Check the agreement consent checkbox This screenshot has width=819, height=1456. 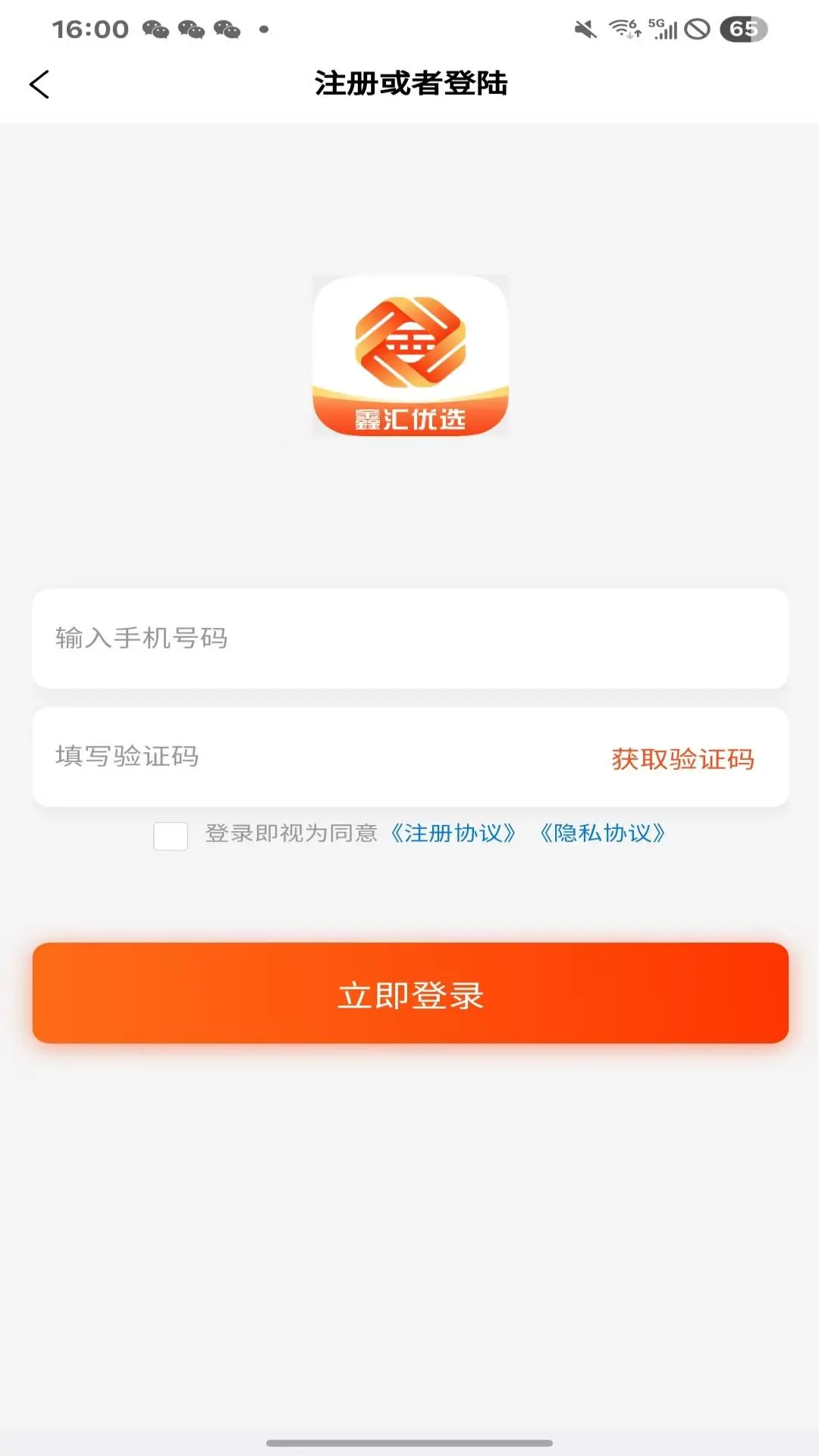[170, 837]
